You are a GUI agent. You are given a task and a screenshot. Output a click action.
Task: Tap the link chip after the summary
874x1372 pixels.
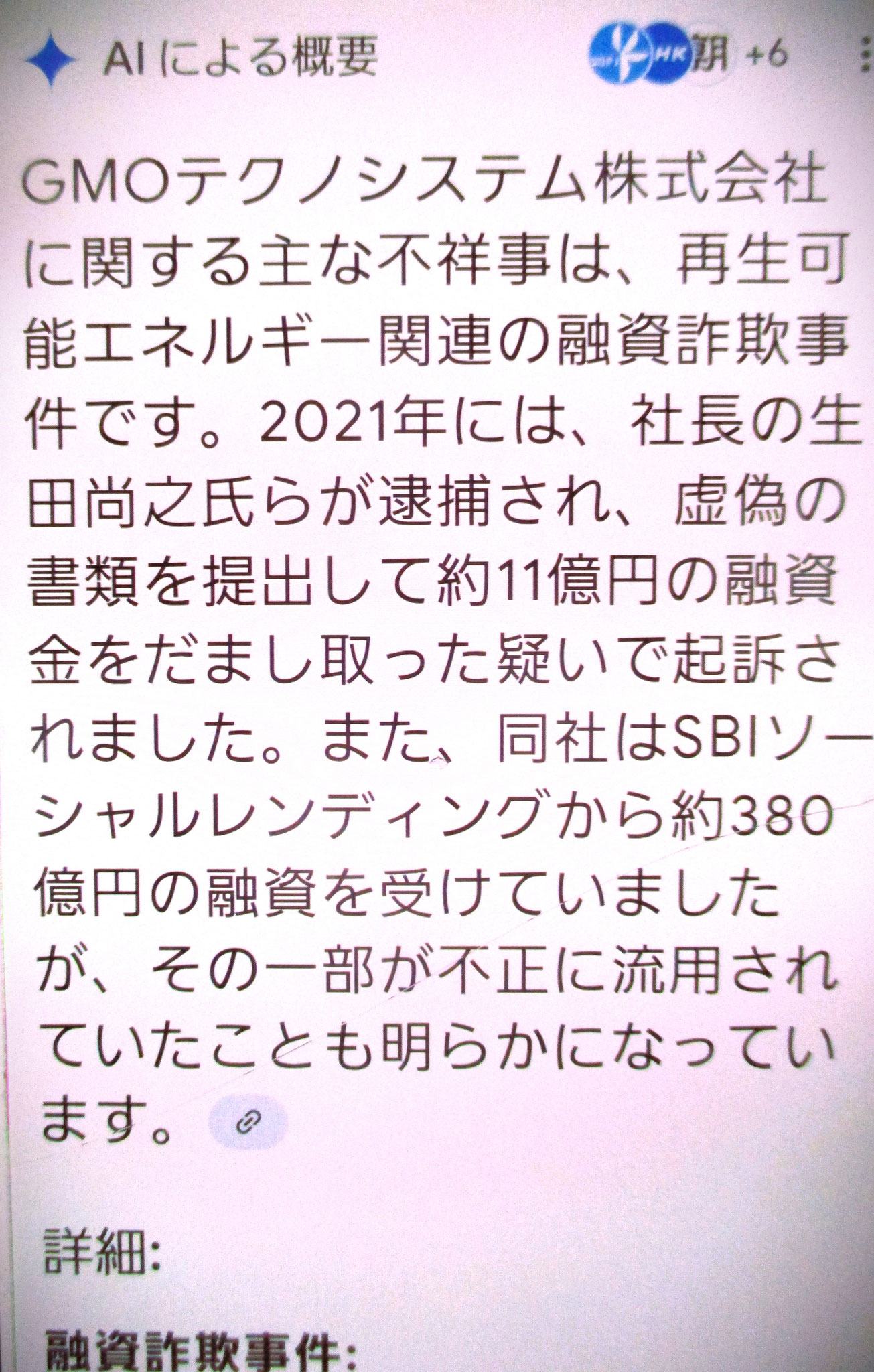click(248, 1119)
